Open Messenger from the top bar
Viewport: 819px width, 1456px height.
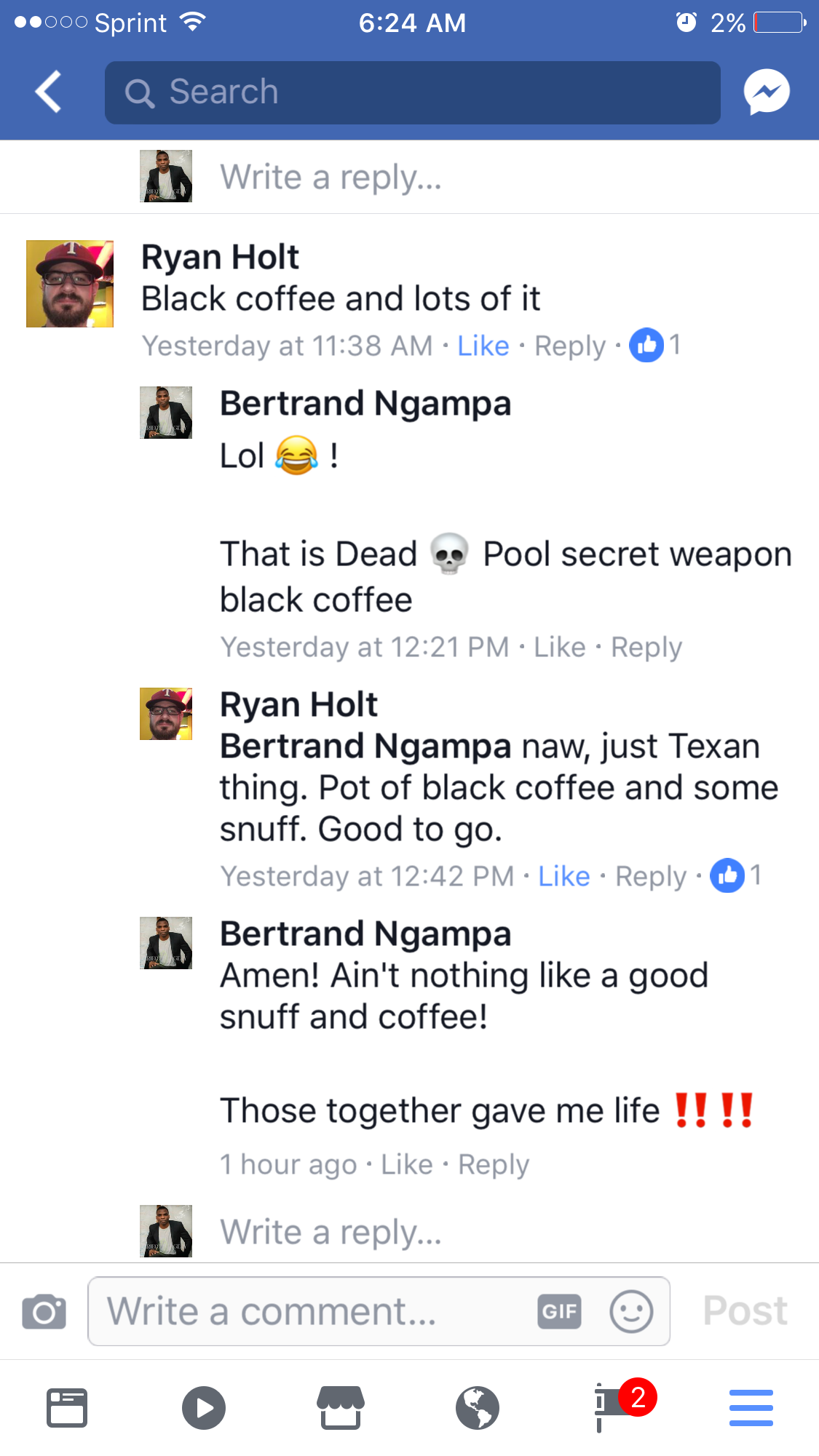point(766,92)
